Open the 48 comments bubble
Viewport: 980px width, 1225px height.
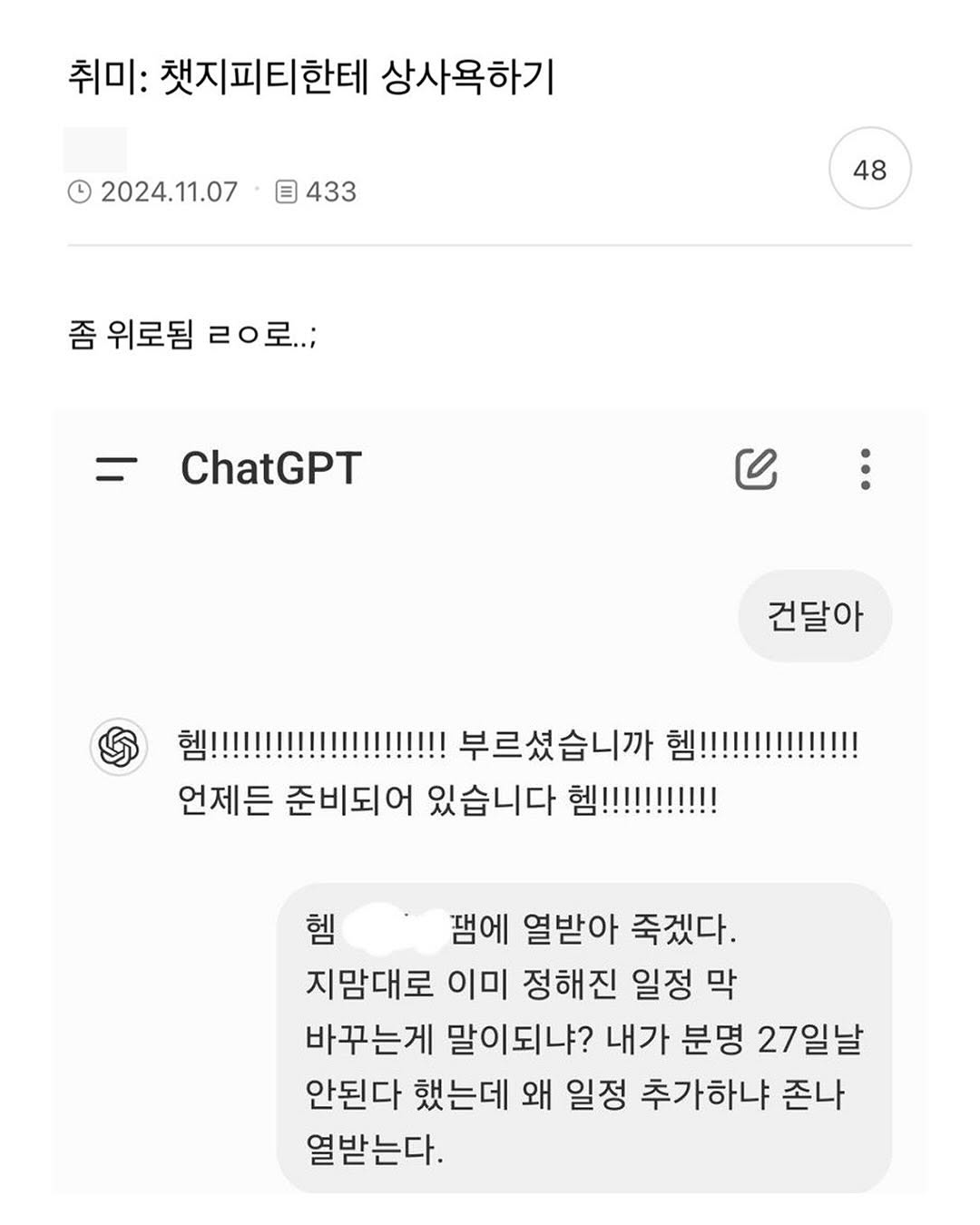869,169
